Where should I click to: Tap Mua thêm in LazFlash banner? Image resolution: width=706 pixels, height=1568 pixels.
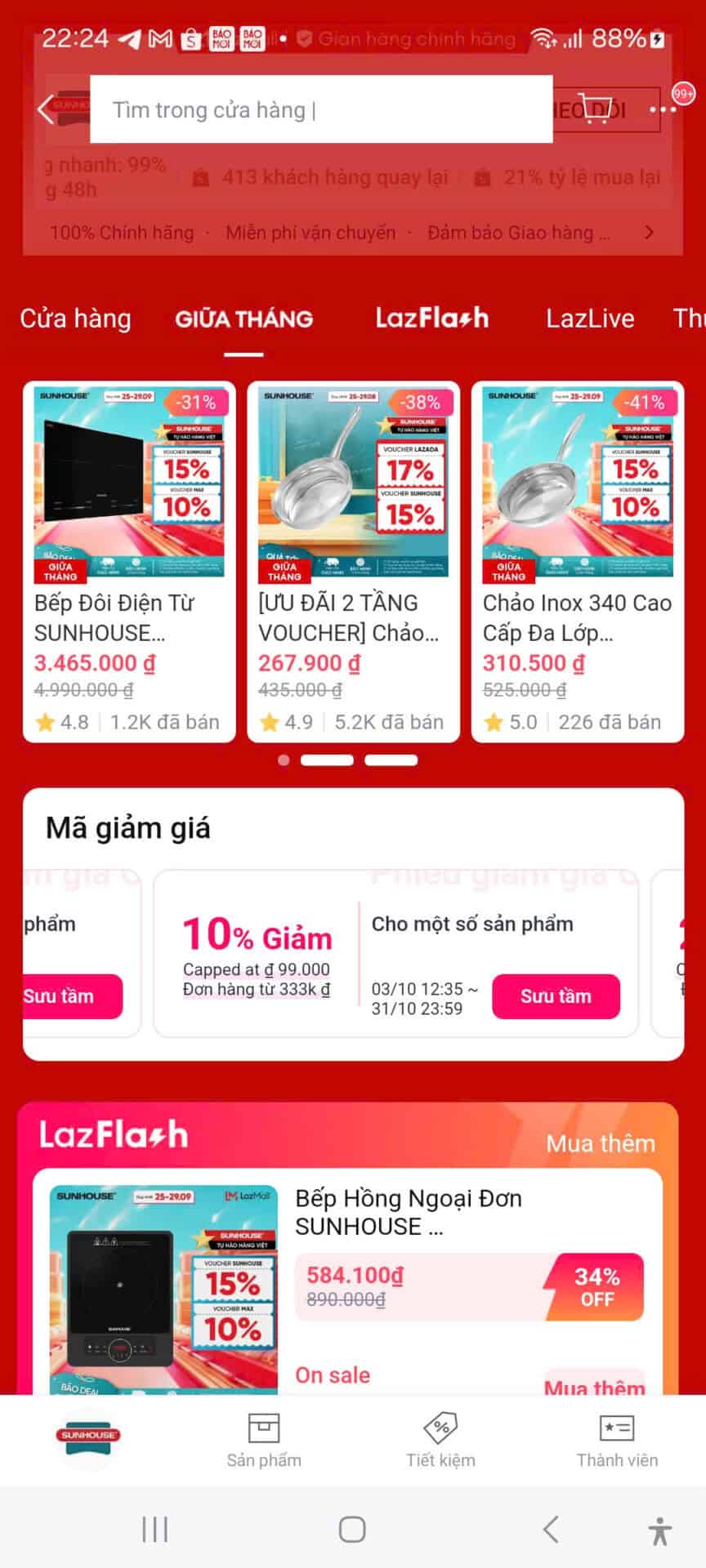click(x=601, y=1143)
